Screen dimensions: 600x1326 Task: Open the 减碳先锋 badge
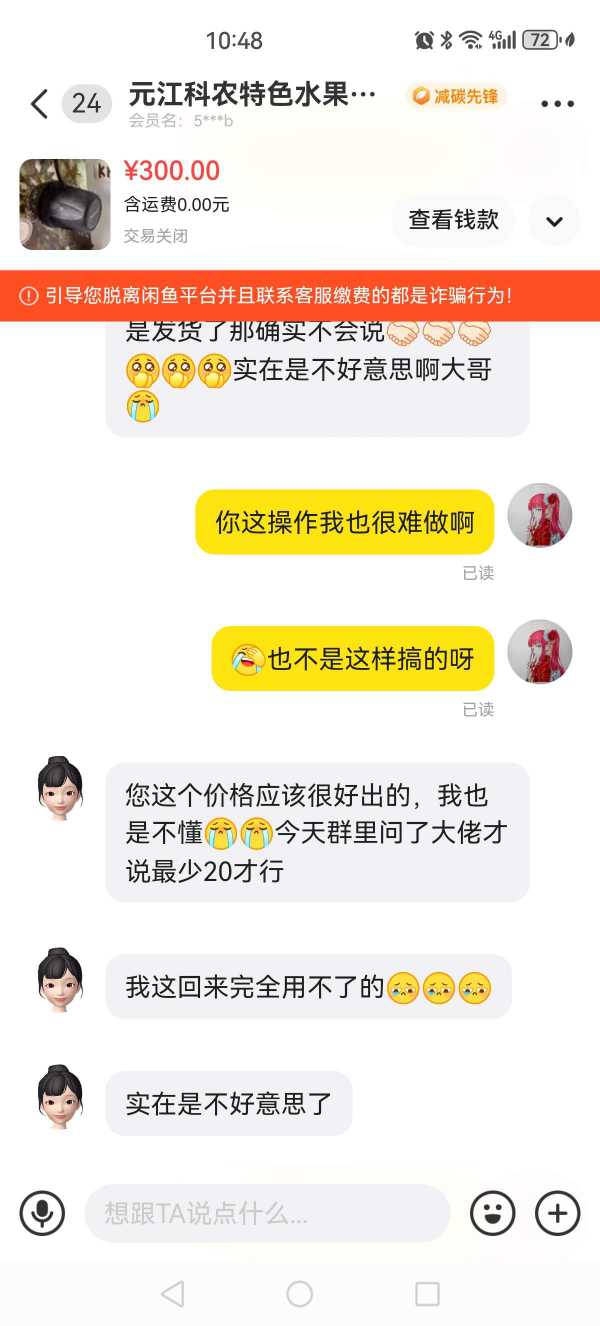(x=456, y=96)
